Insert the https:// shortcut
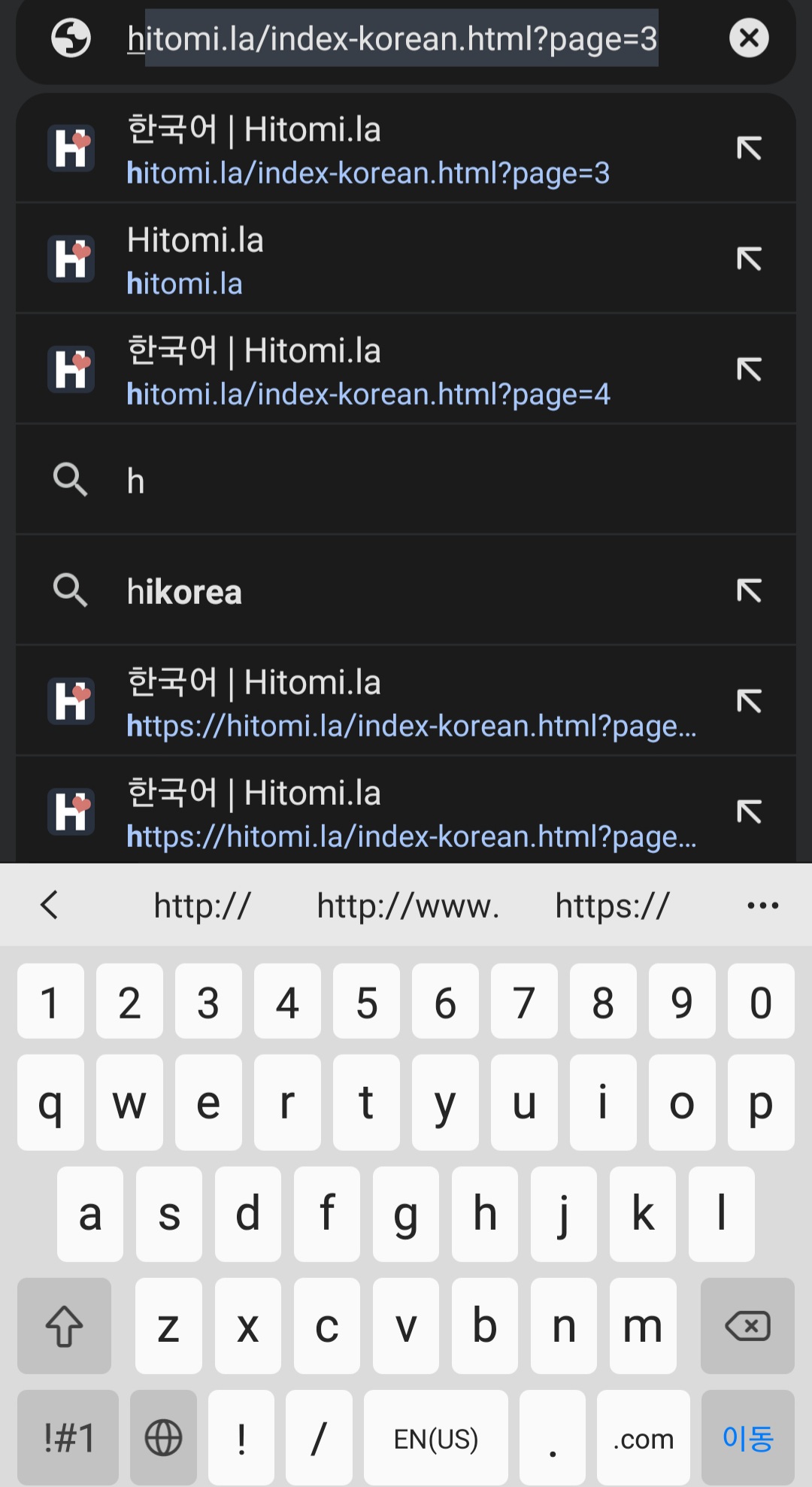The width and height of the screenshot is (812, 1487). (x=612, y=905)
